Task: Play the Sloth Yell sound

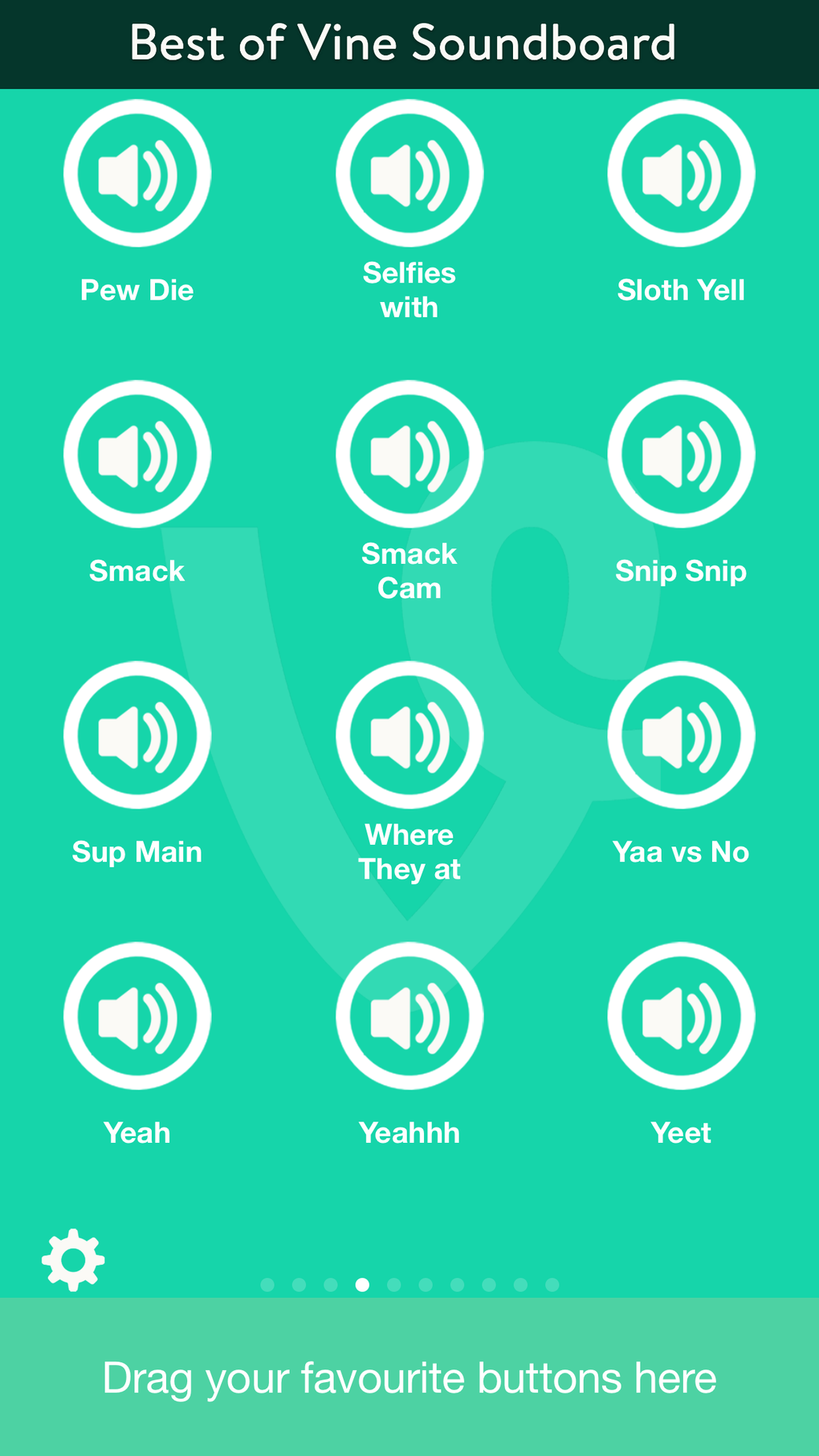Action: [681, 173]
